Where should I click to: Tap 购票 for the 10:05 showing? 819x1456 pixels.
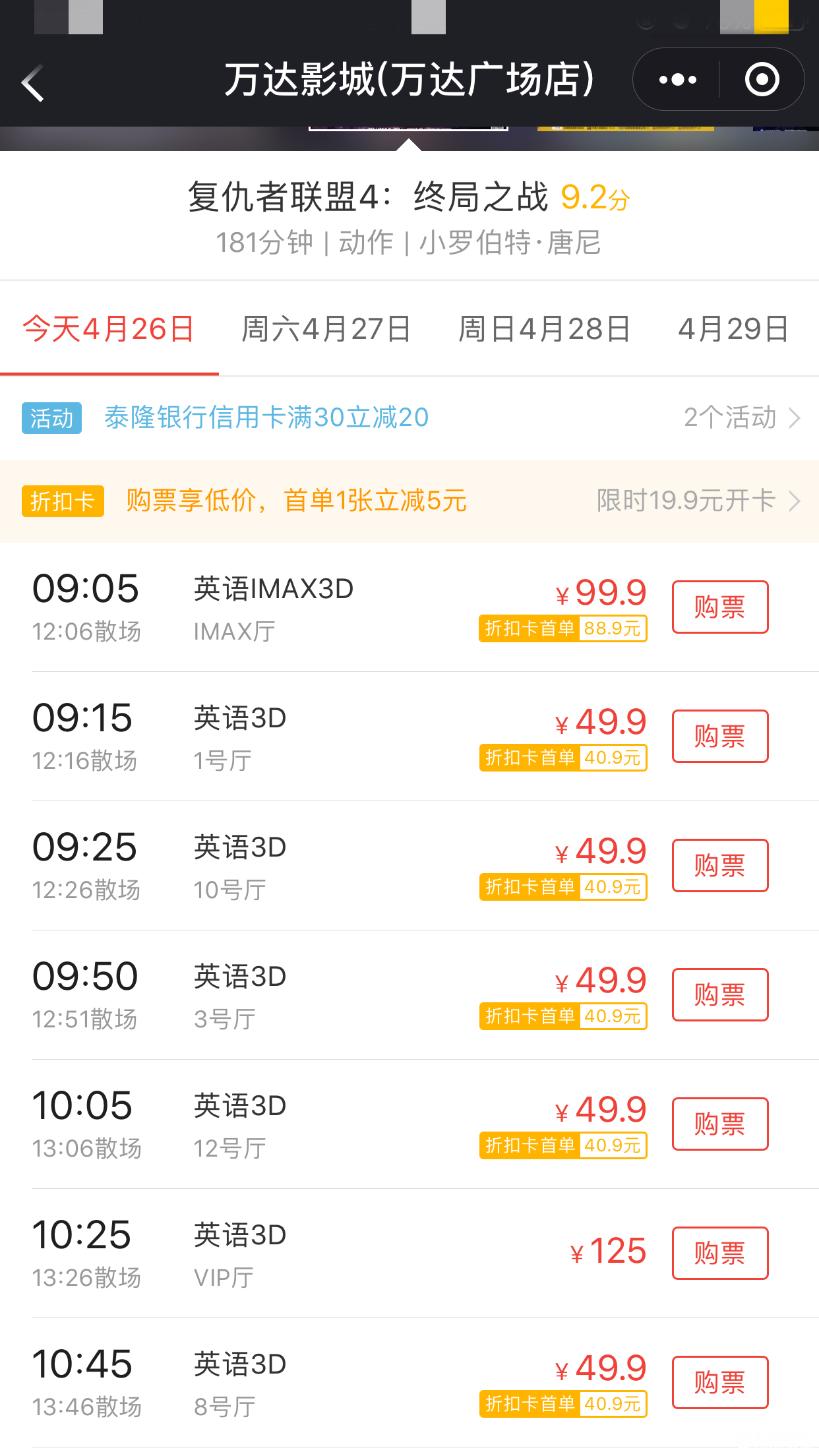[719, 1124]
